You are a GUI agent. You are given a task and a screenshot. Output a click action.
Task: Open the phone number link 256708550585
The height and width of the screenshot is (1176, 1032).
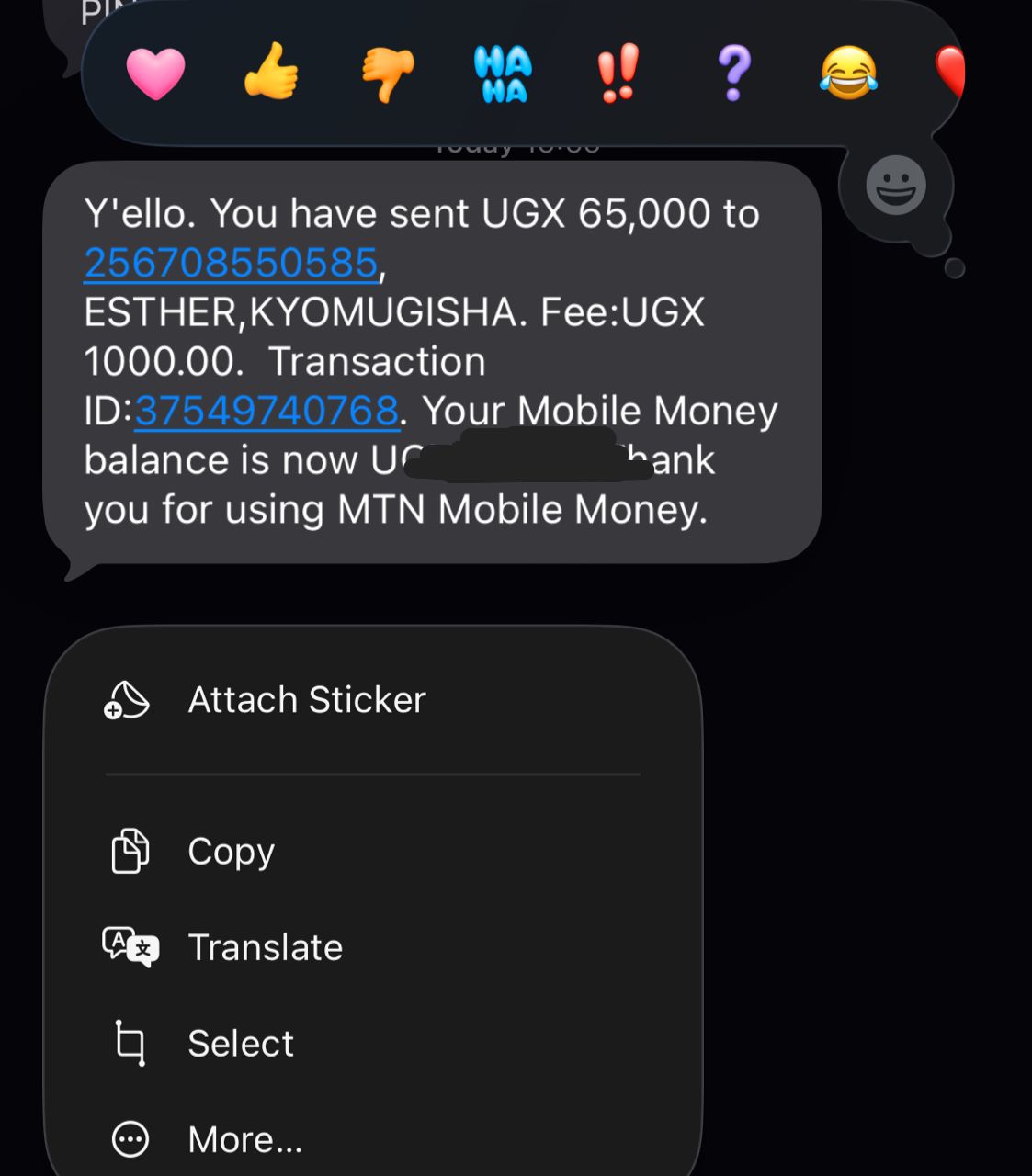click(x=231, y=263)
